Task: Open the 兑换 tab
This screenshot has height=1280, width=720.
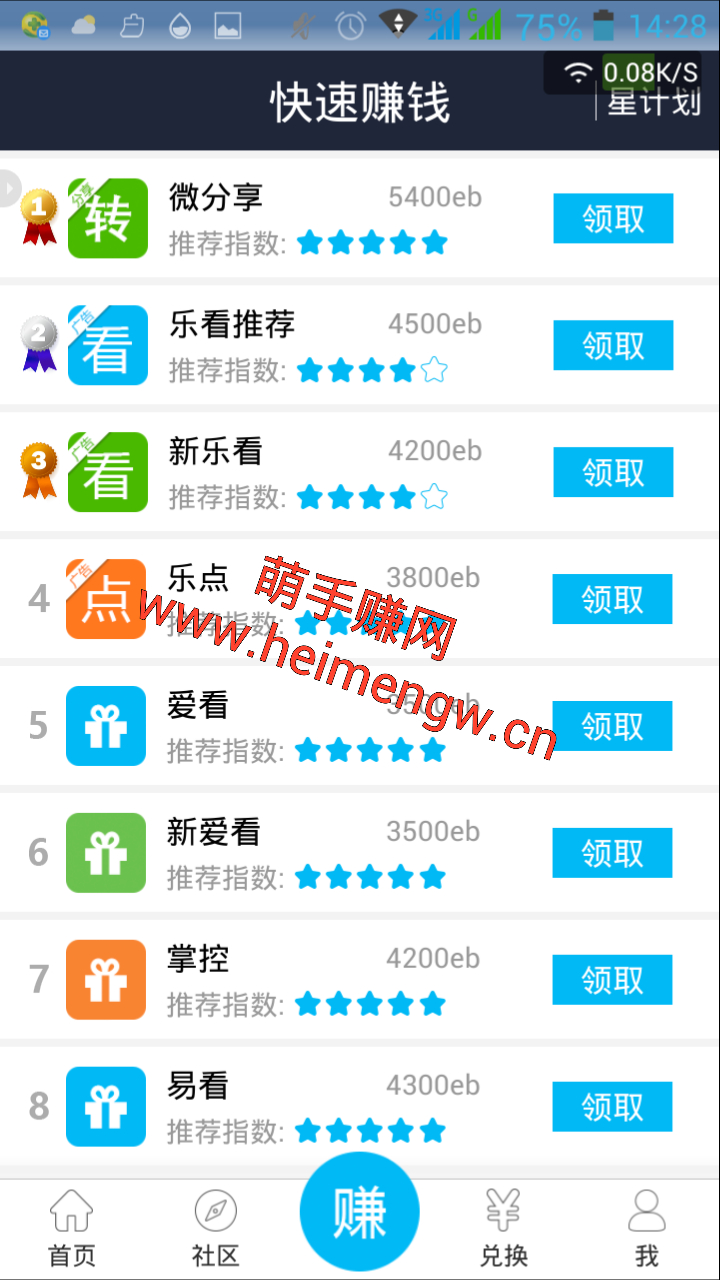Action: [504, 1229]
